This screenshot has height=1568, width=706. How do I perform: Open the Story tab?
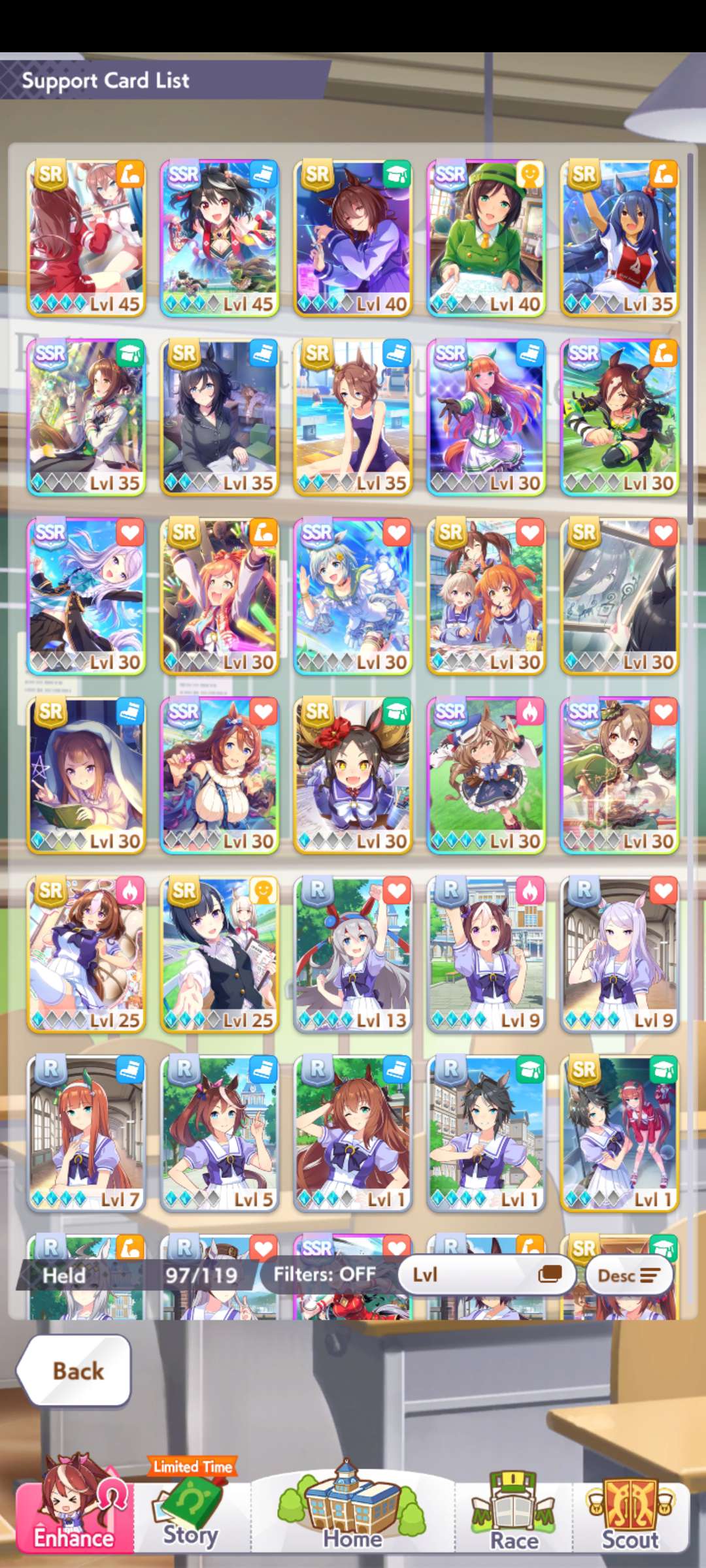(x=191, y=1517)
